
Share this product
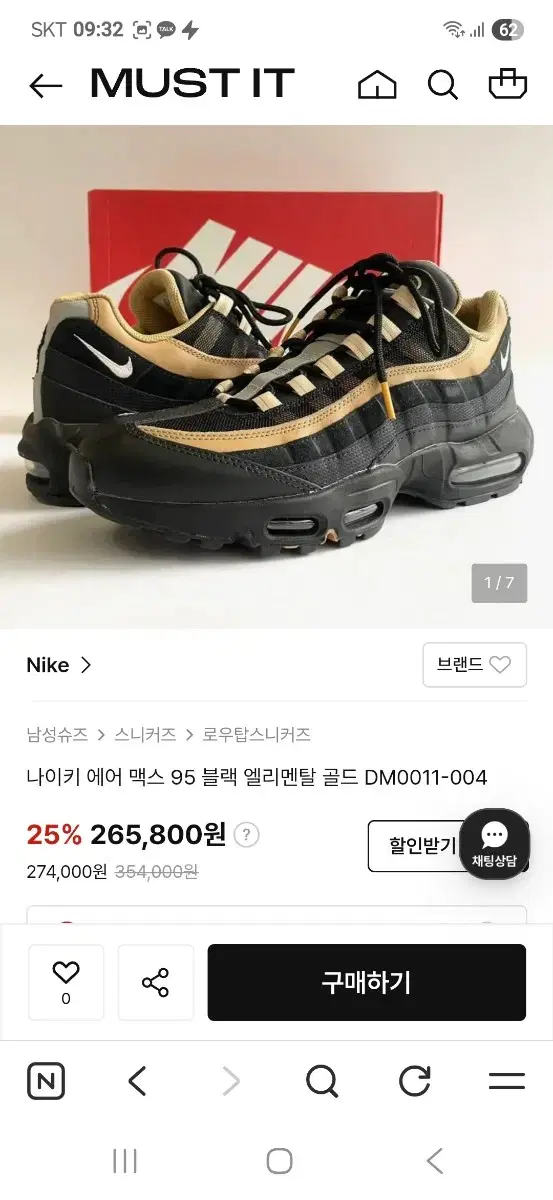(155, 982)
